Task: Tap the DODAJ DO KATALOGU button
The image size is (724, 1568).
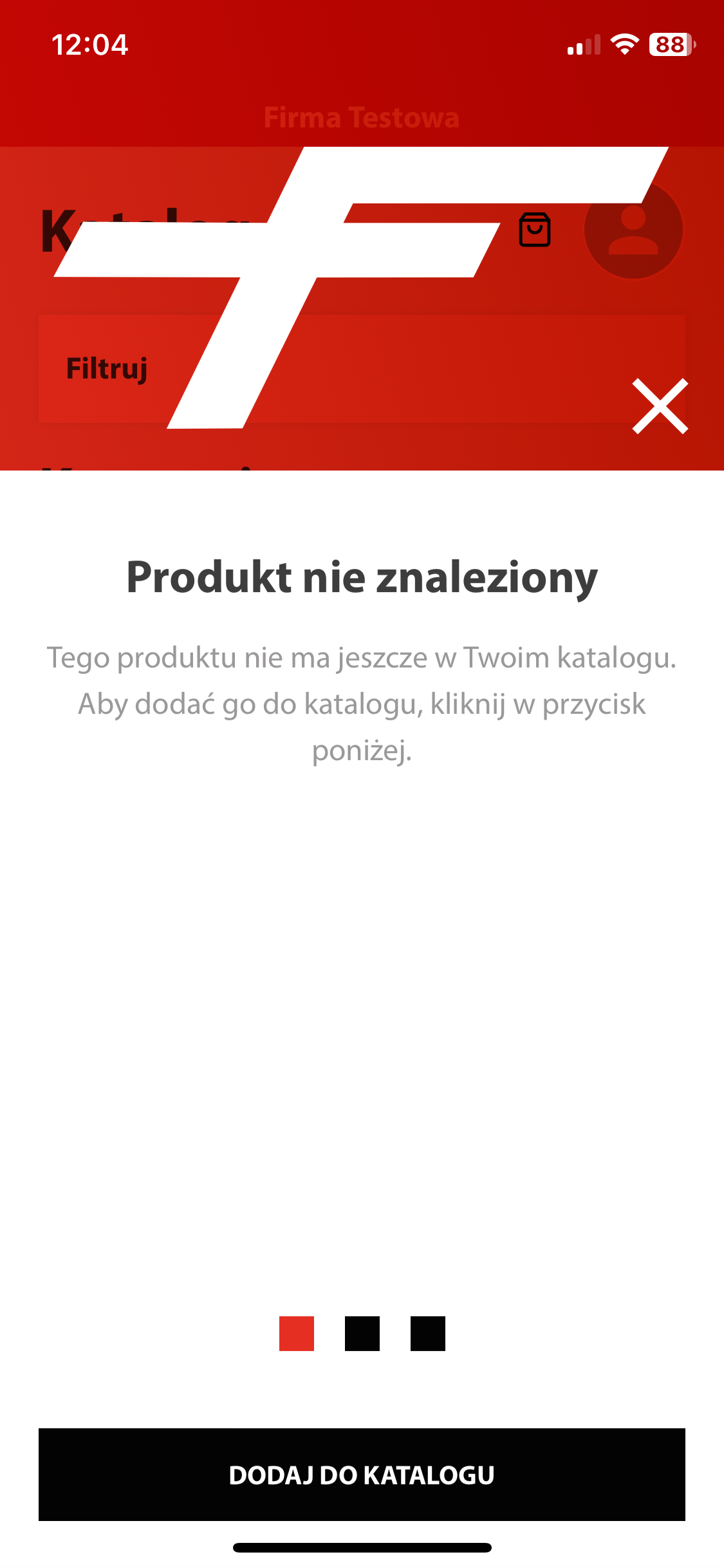Action: (x=362, y=1474)
